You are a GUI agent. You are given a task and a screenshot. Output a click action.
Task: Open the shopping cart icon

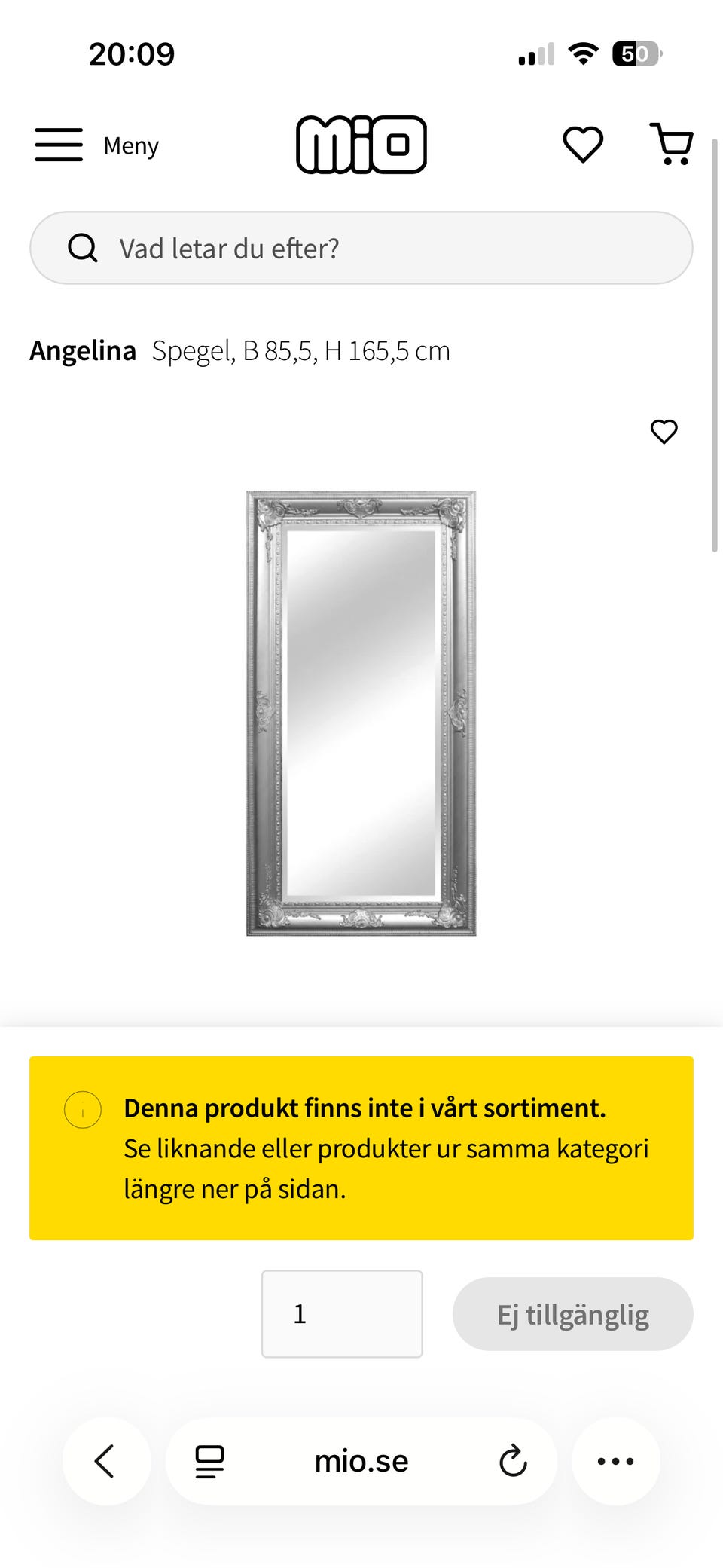click(x=670, y=145)
